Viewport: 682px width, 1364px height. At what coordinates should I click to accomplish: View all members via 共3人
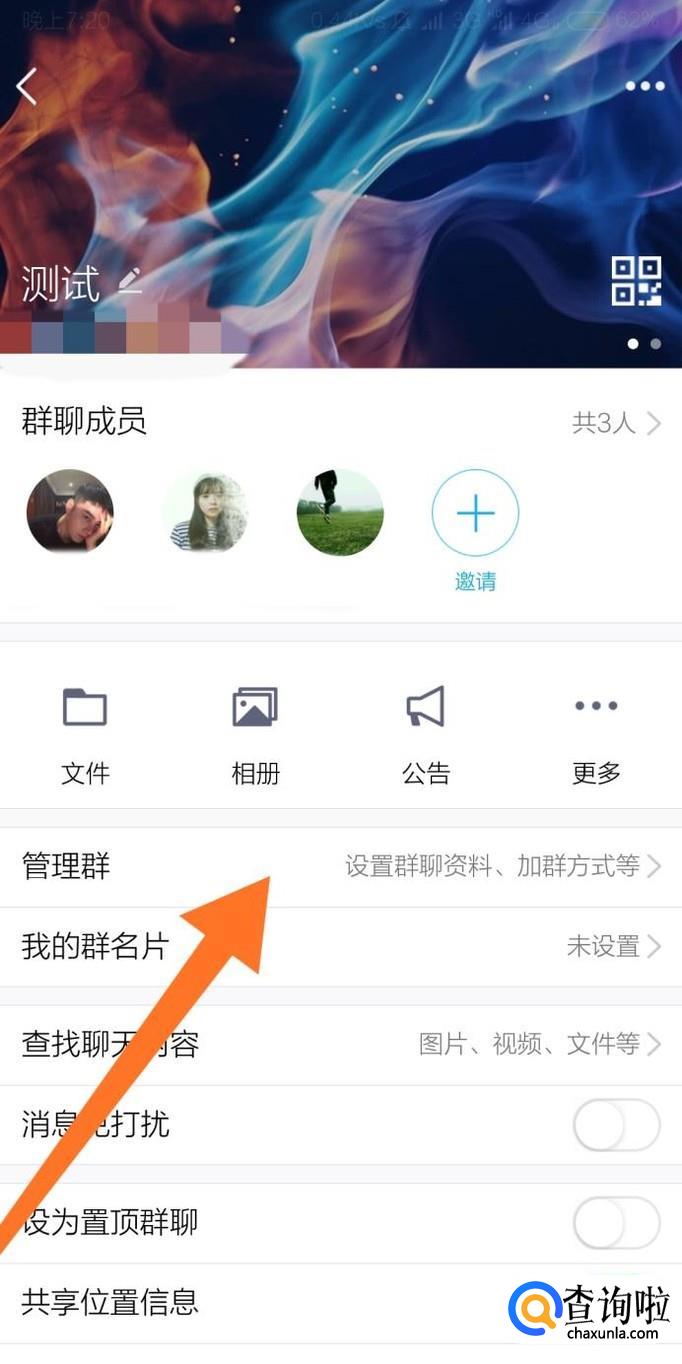click(x=615, y=423)
